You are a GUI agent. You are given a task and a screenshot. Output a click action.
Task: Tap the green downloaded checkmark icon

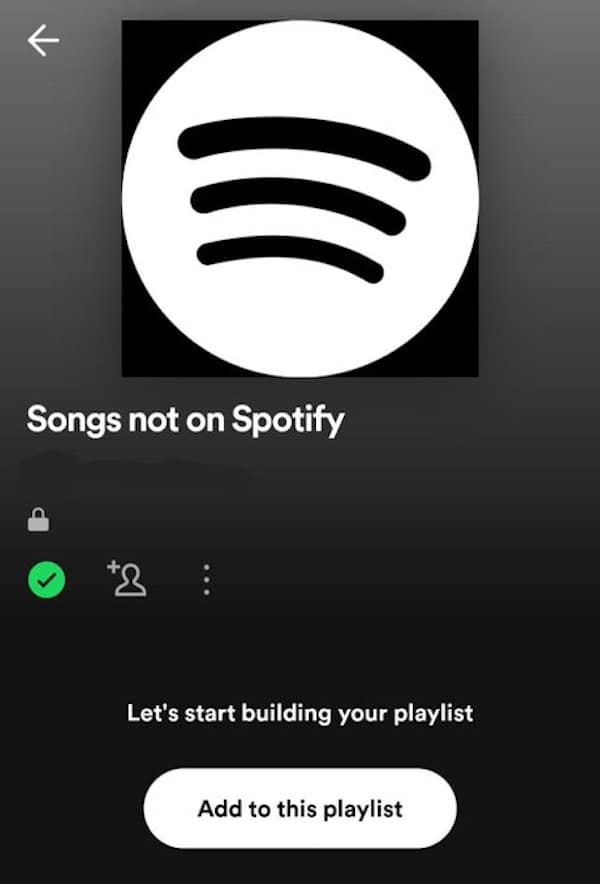[x=46, y=579]
